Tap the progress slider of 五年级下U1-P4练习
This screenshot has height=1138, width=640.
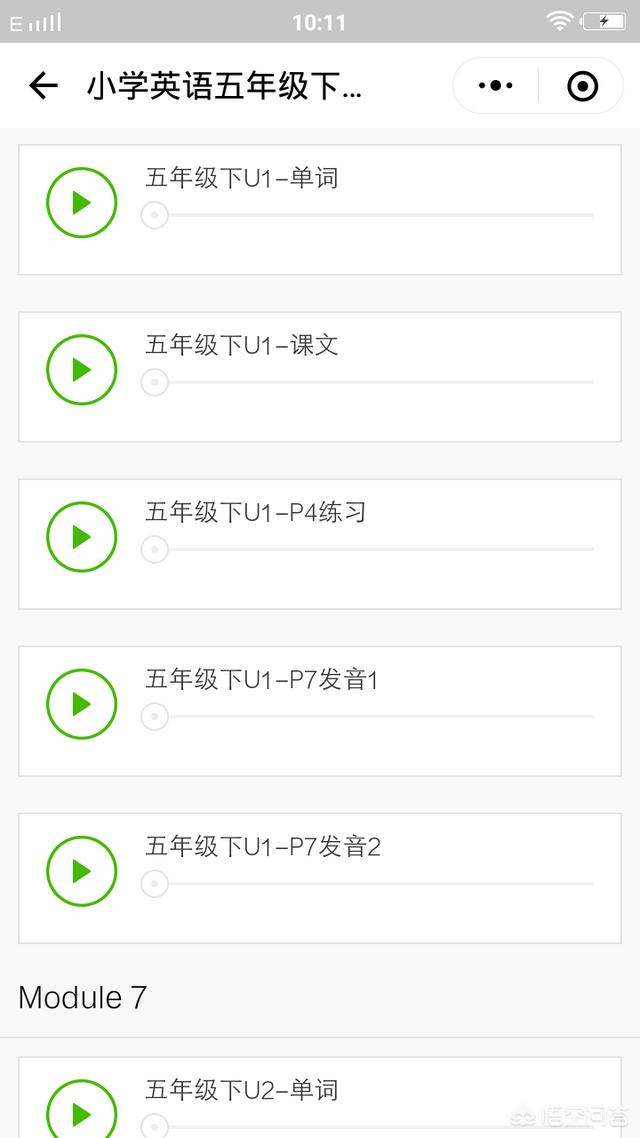tap(368, 549)
